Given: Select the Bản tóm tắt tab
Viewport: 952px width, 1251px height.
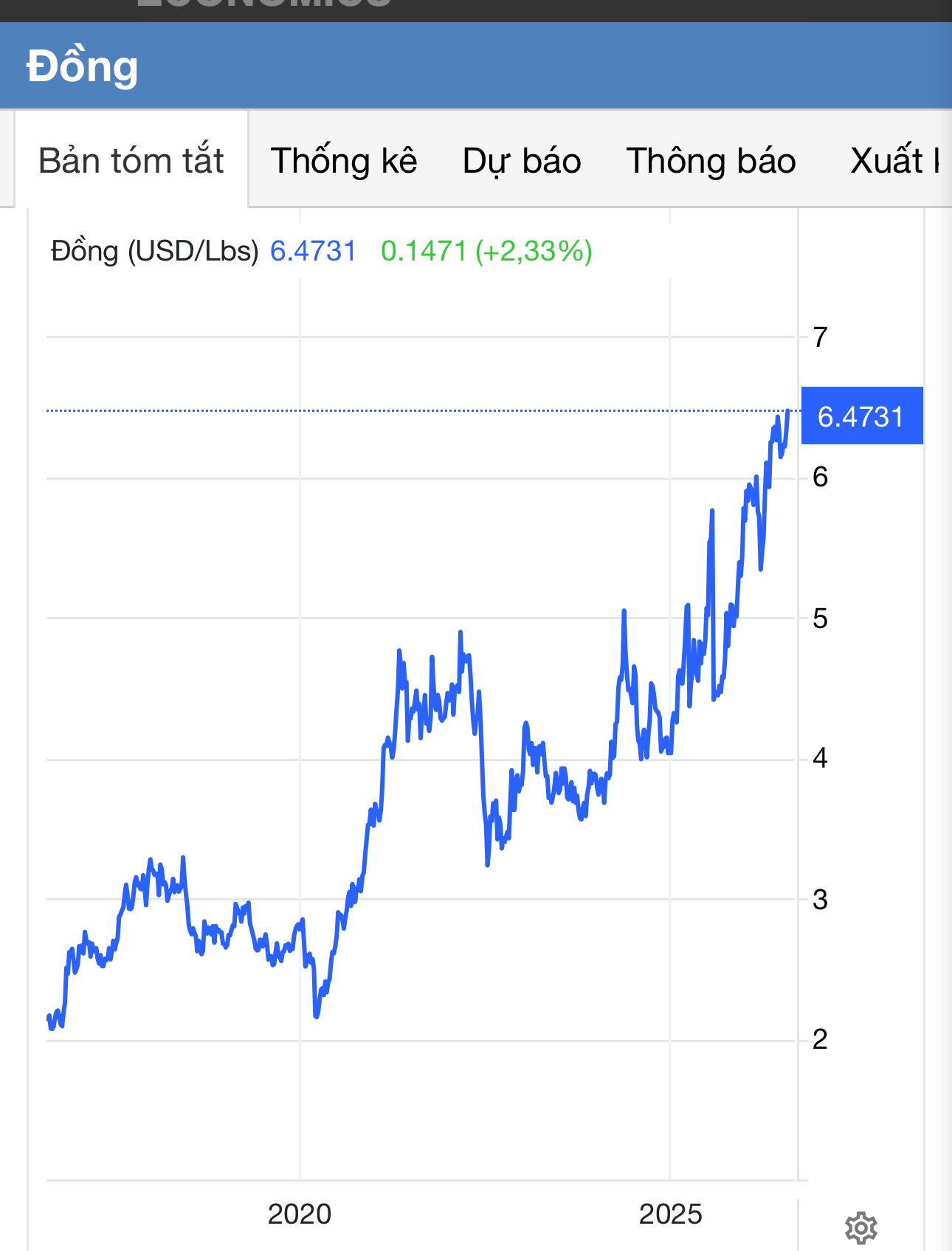Looking at the screenshot, I should (x=131, y=159).
